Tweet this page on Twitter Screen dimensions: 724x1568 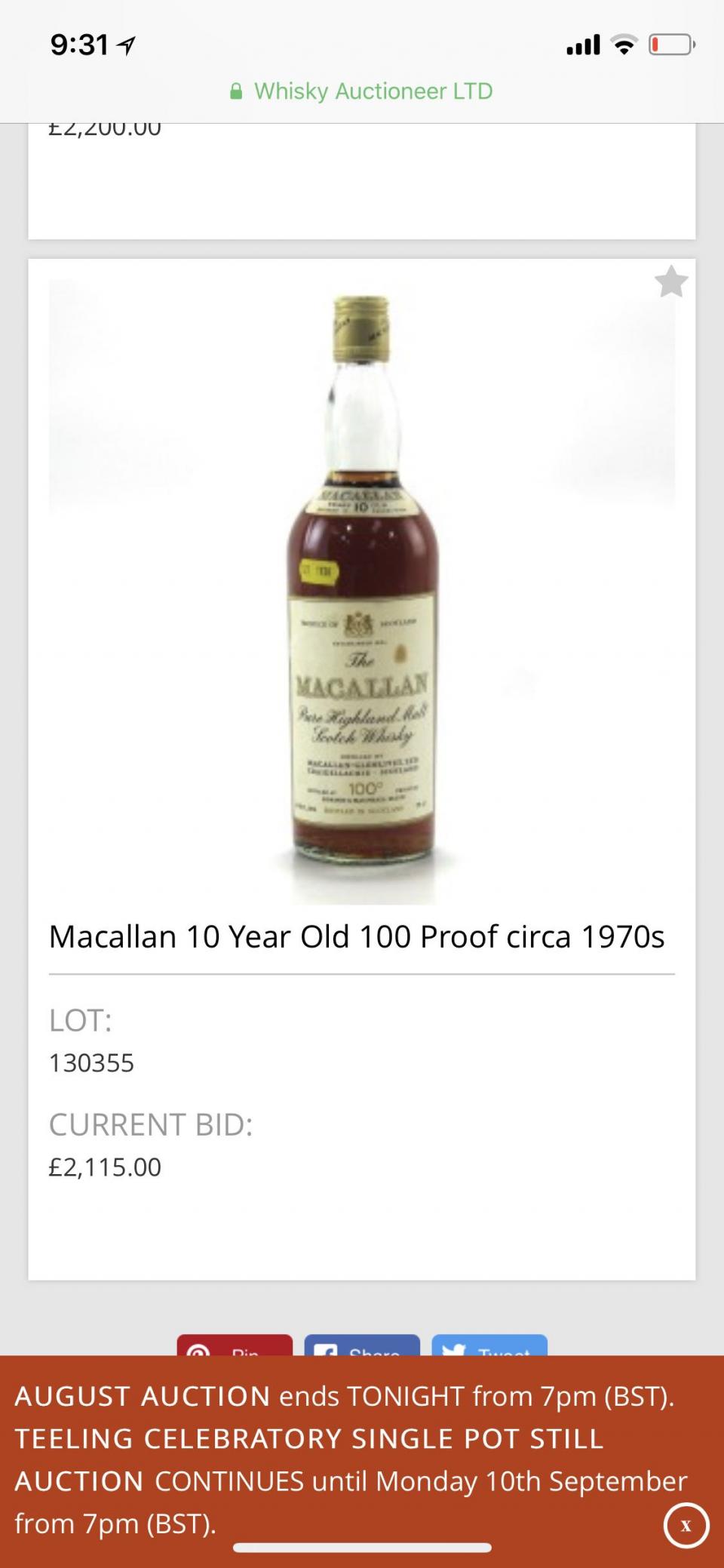pos(489,1346)
